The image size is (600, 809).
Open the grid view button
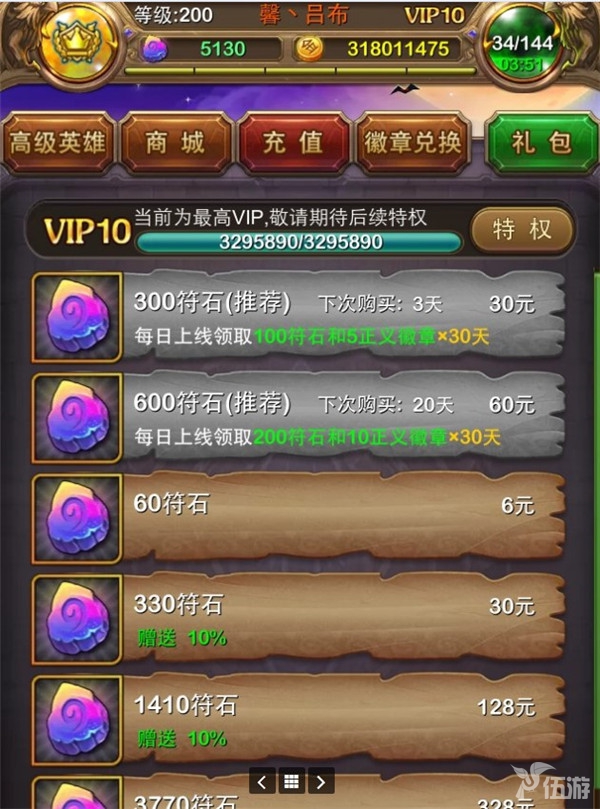pos(291,781)
